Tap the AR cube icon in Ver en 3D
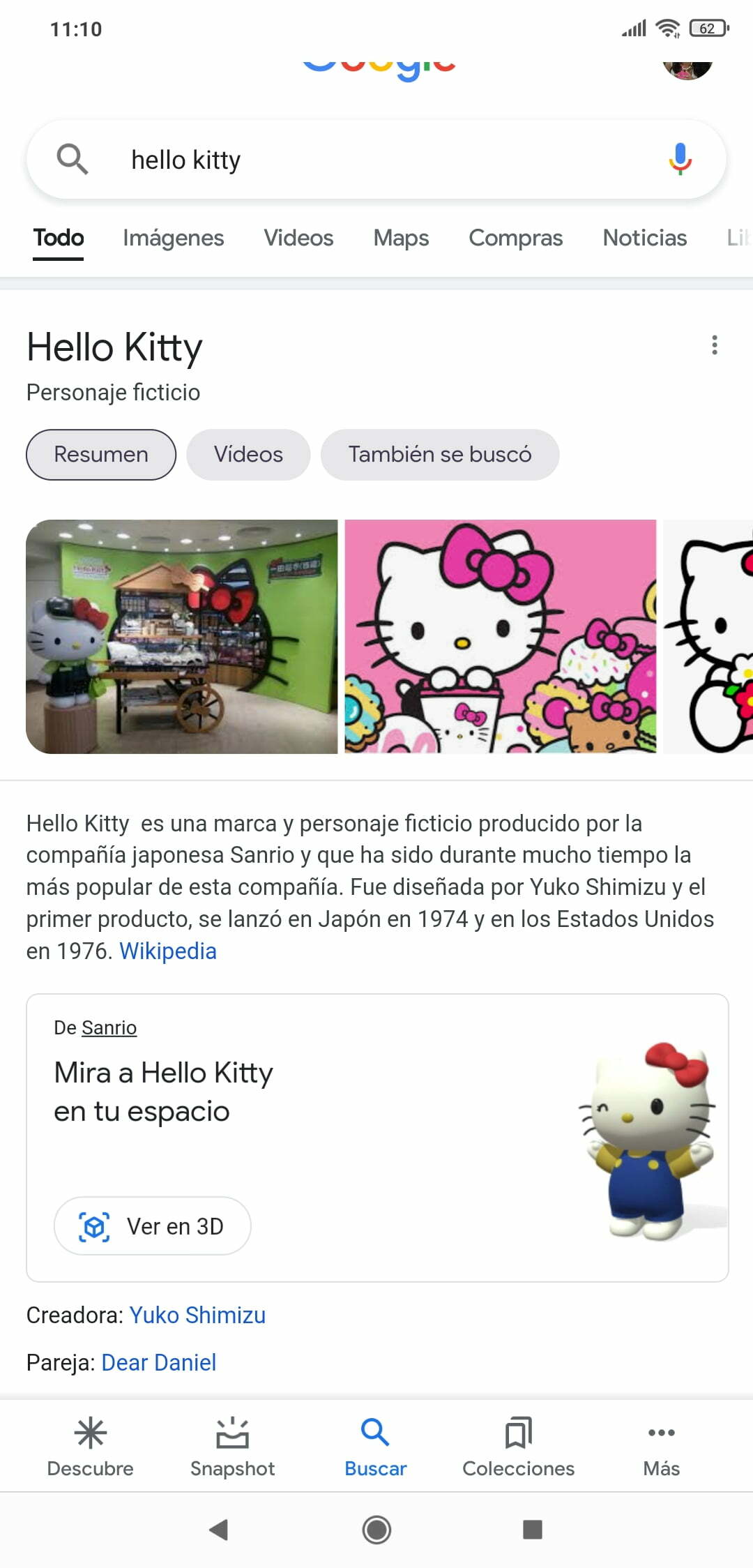 point(94,1226)
